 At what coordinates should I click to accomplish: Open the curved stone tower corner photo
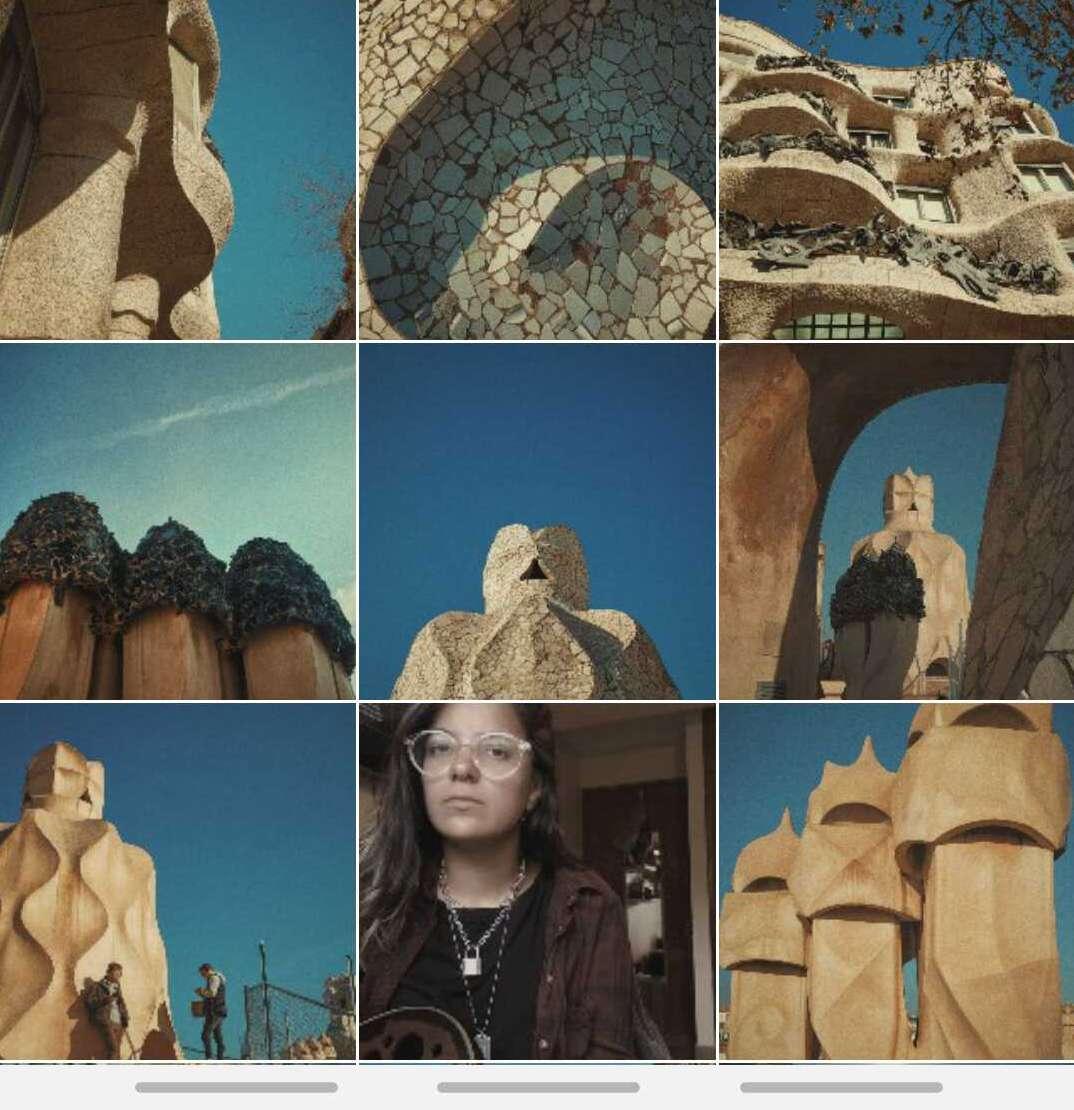(x=177, y=170)
